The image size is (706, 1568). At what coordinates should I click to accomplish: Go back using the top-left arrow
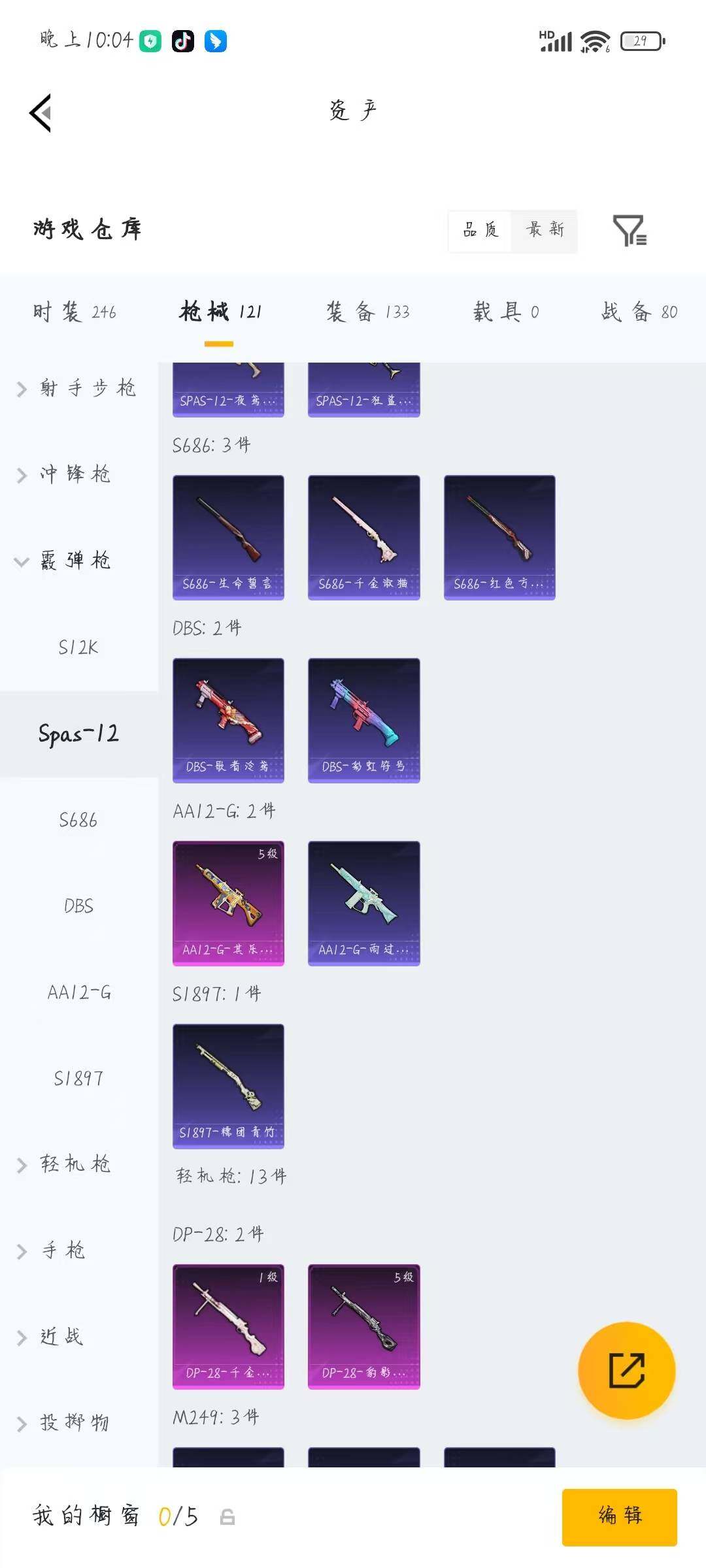(x=41, y=113)
